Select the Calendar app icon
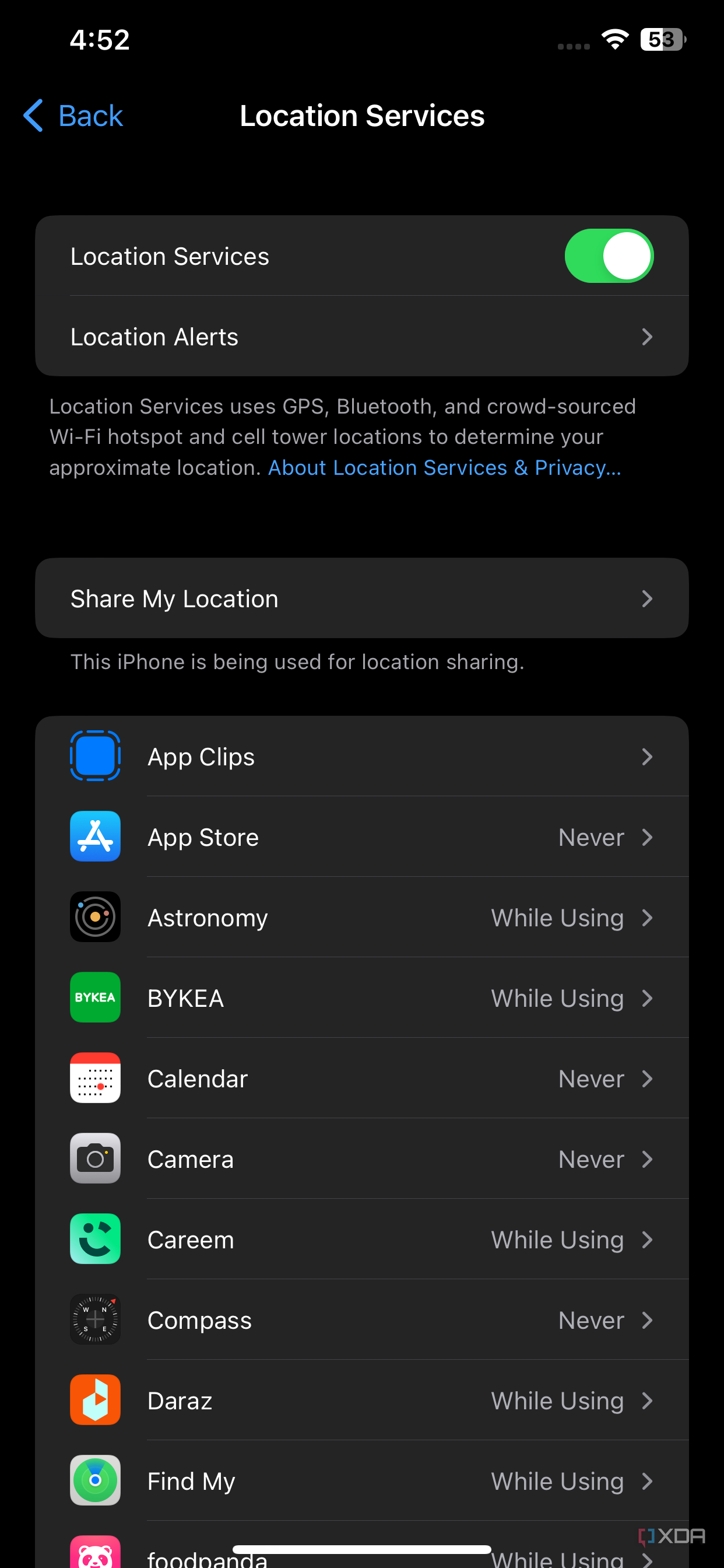The height and width of the screenshot is (1568, 724). [96, 1078]
